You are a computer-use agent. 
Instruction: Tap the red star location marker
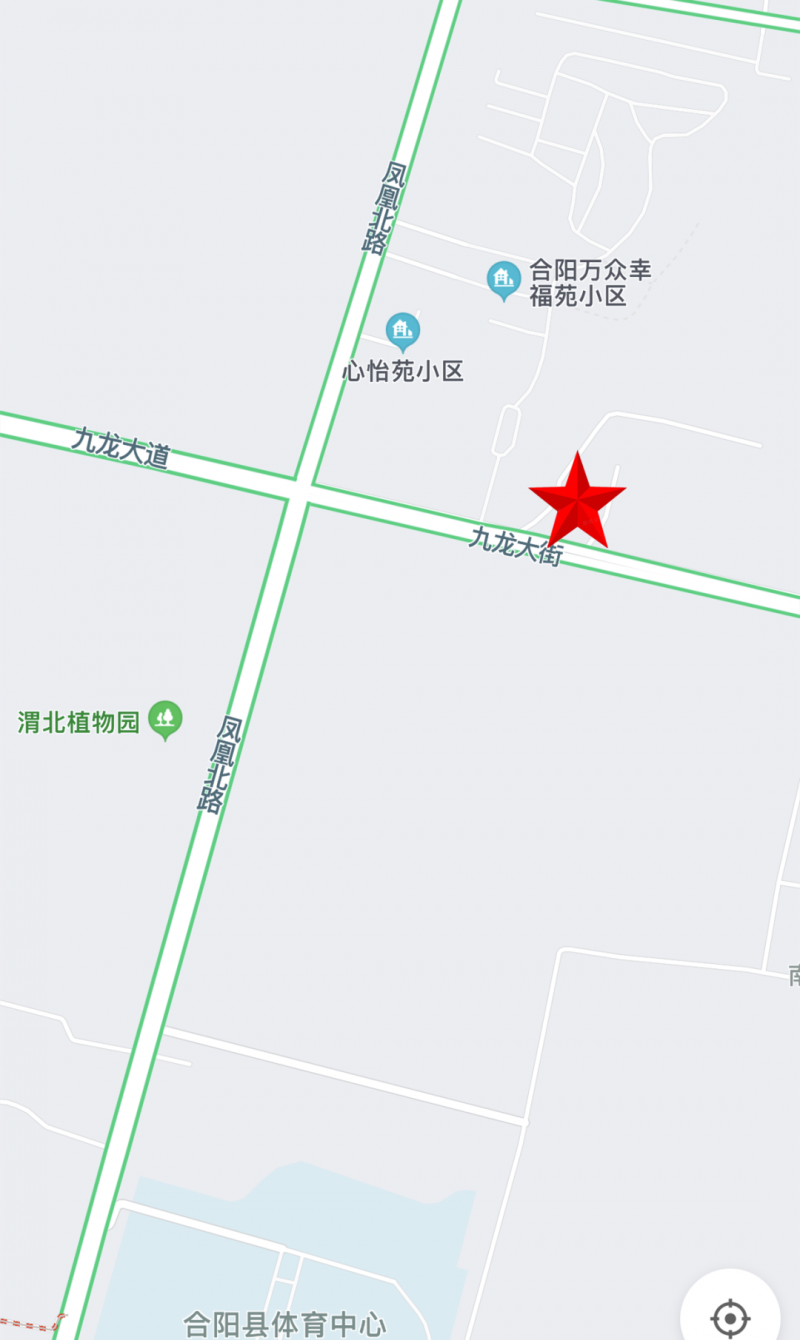point(577,500)
